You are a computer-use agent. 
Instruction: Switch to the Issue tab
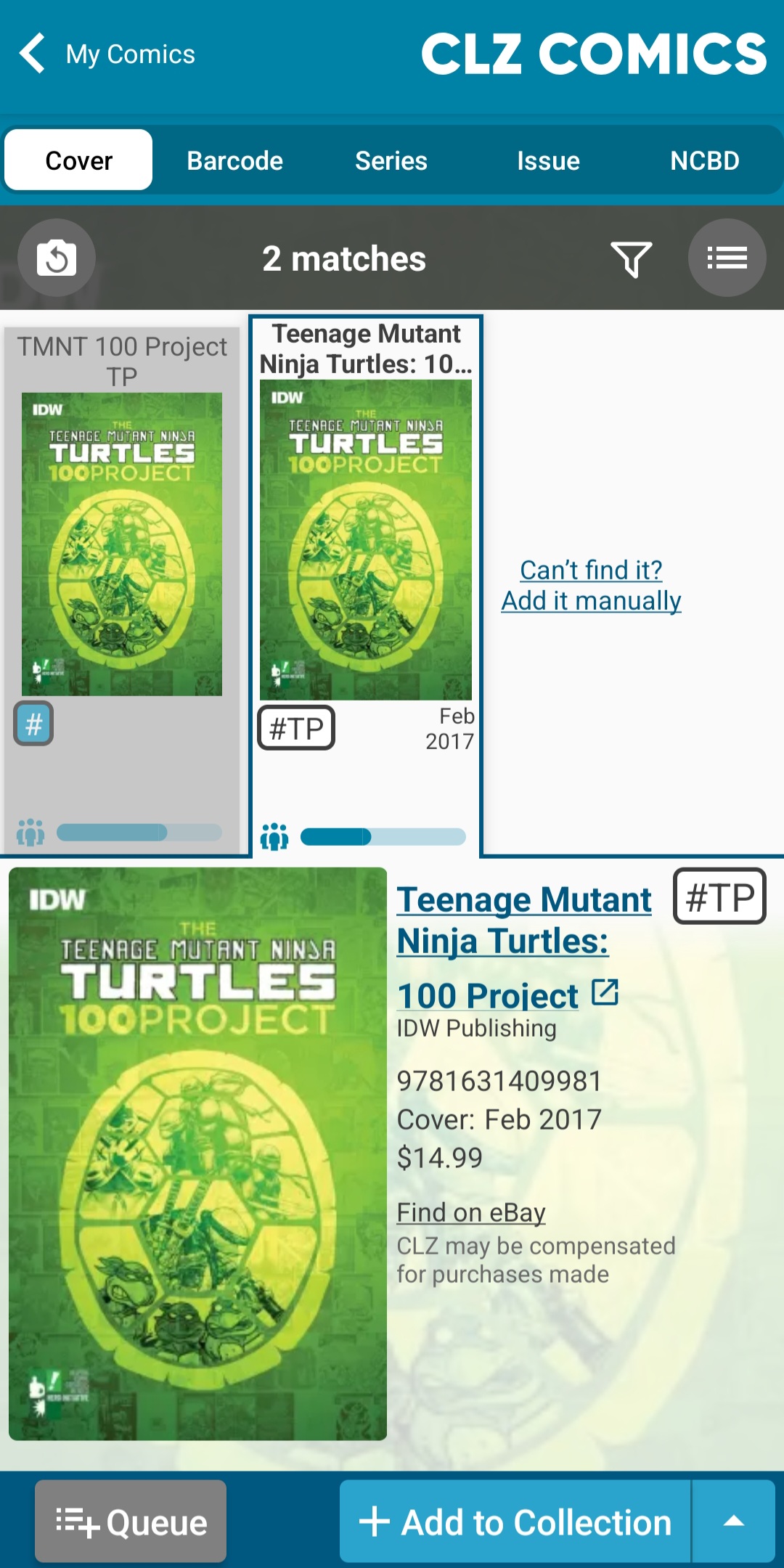click(548, 160)
